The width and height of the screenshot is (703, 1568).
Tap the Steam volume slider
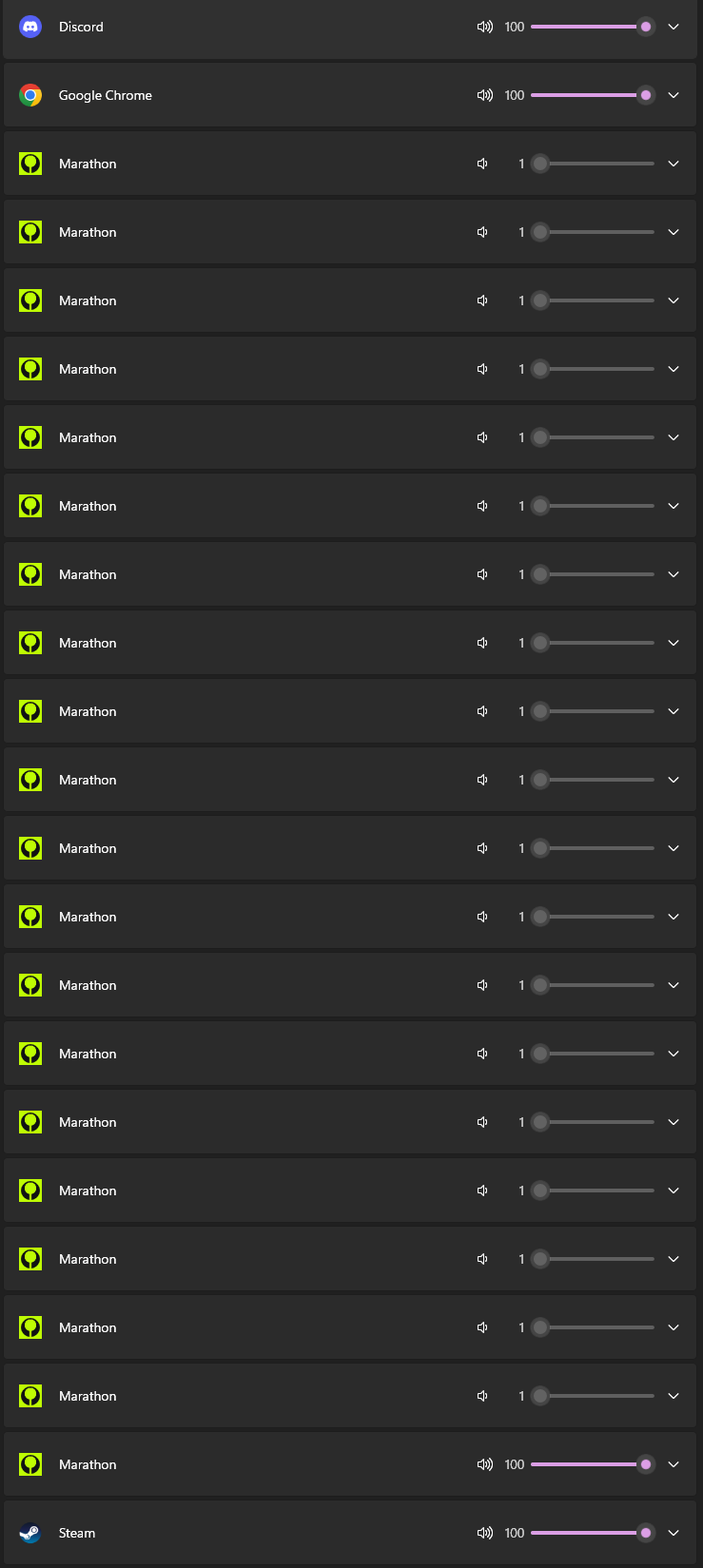[x=592, y=1533]
